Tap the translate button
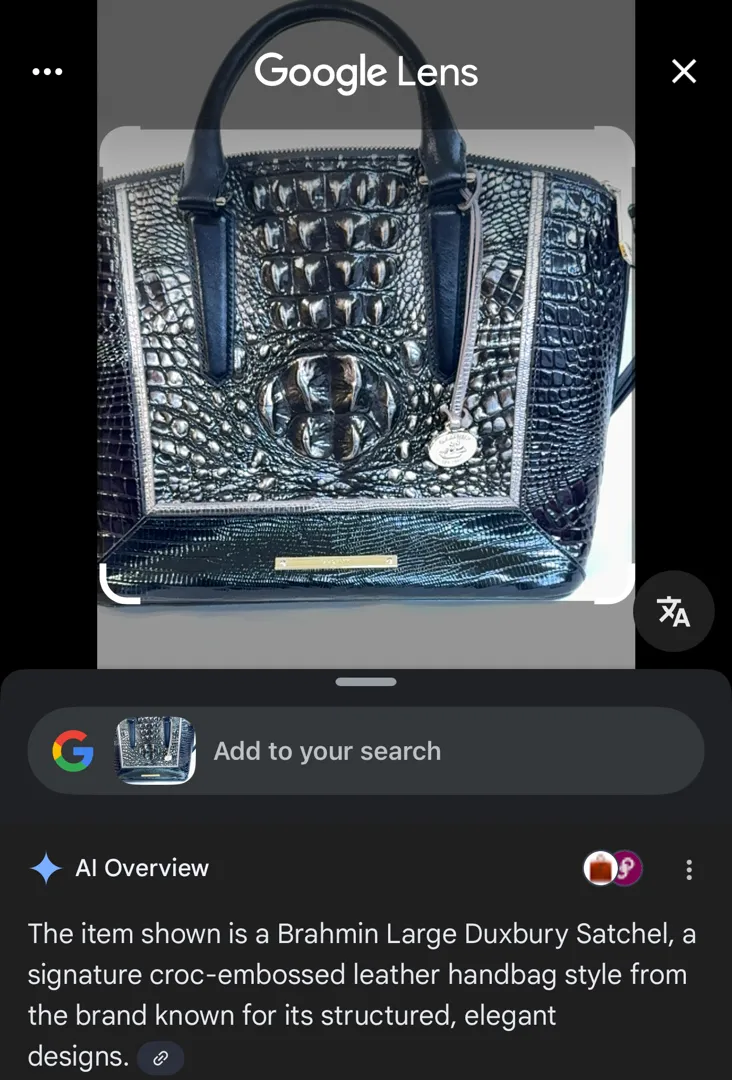The width and height of the screenshot is (732, 1080). click(x=673, y=611)
